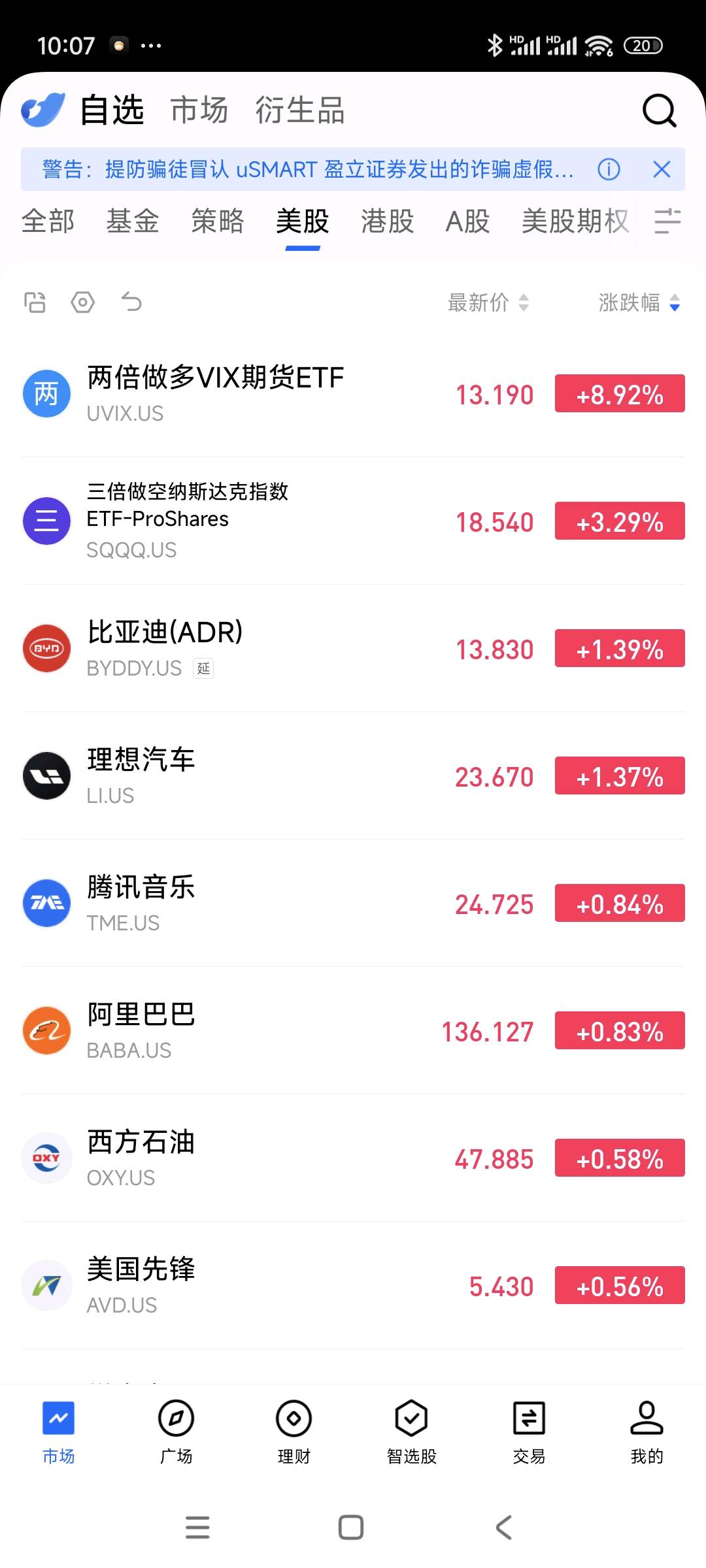Image resolution: width=706 pixels, height=1568 pixels.
Task: Select the 基金 watchlist tab
Action: pos(133,221)
